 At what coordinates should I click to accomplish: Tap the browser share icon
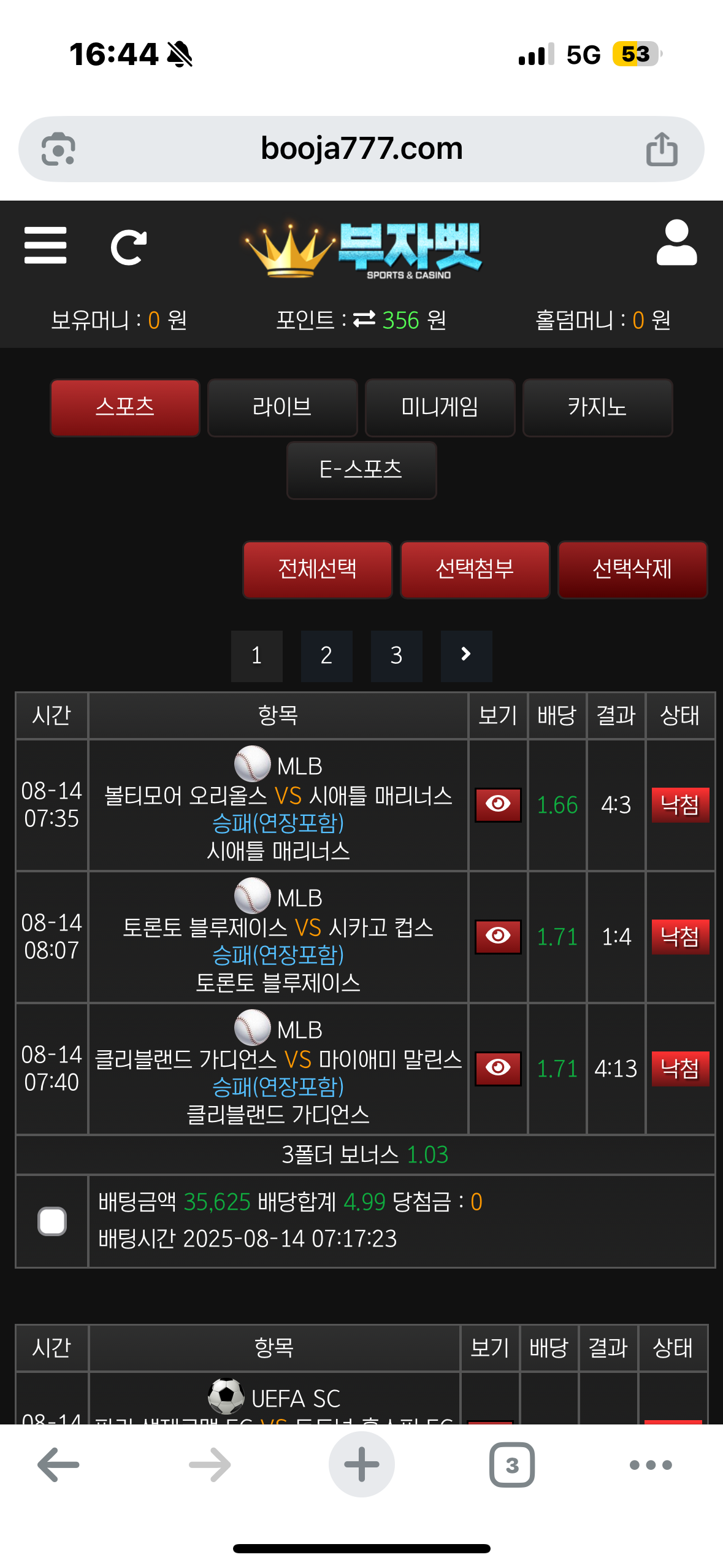pos(662,149)
